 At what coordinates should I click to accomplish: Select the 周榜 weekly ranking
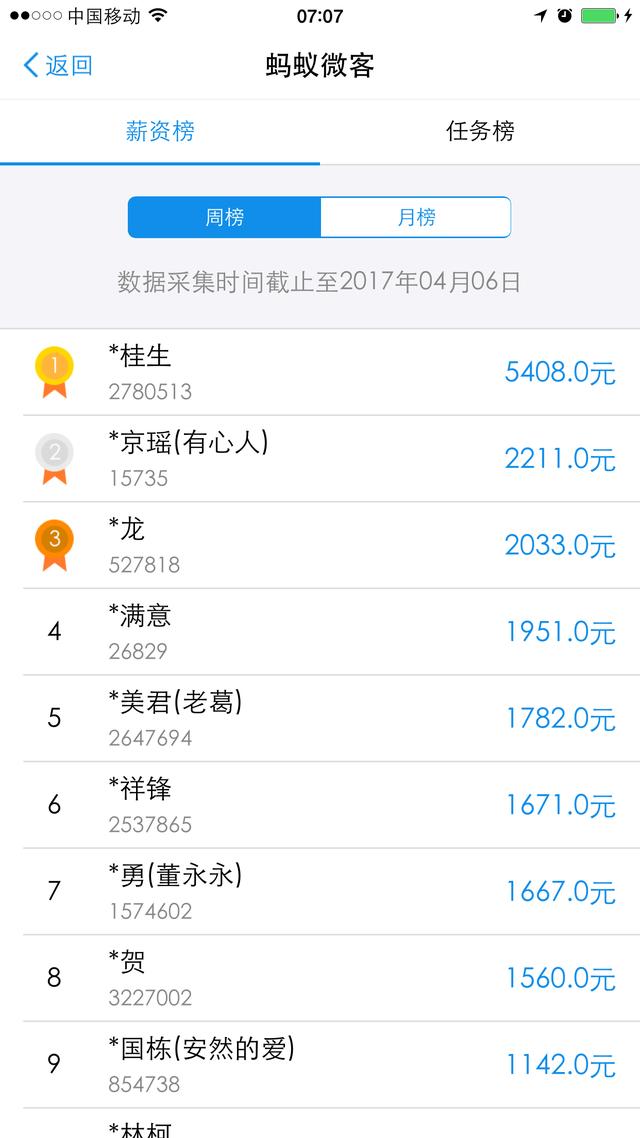pyautogui.click(x=224, y=217)
